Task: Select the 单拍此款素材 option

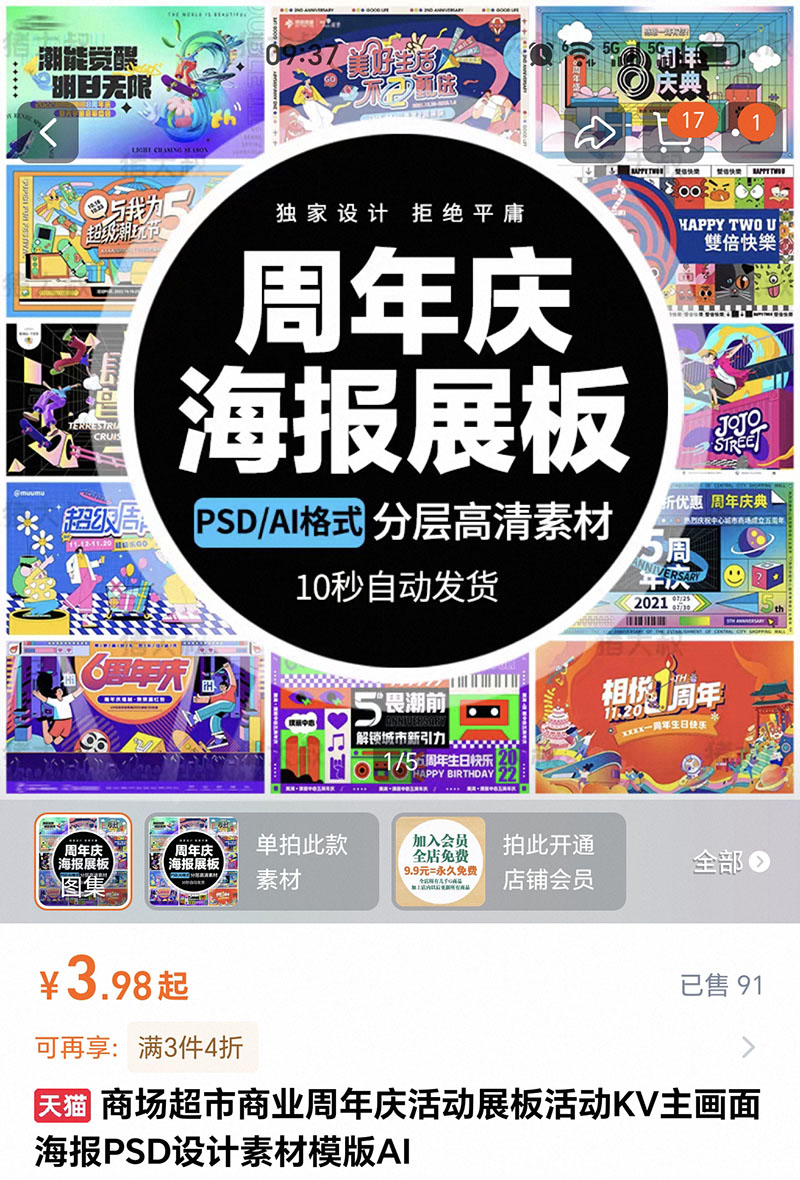Action: [262, 861]
